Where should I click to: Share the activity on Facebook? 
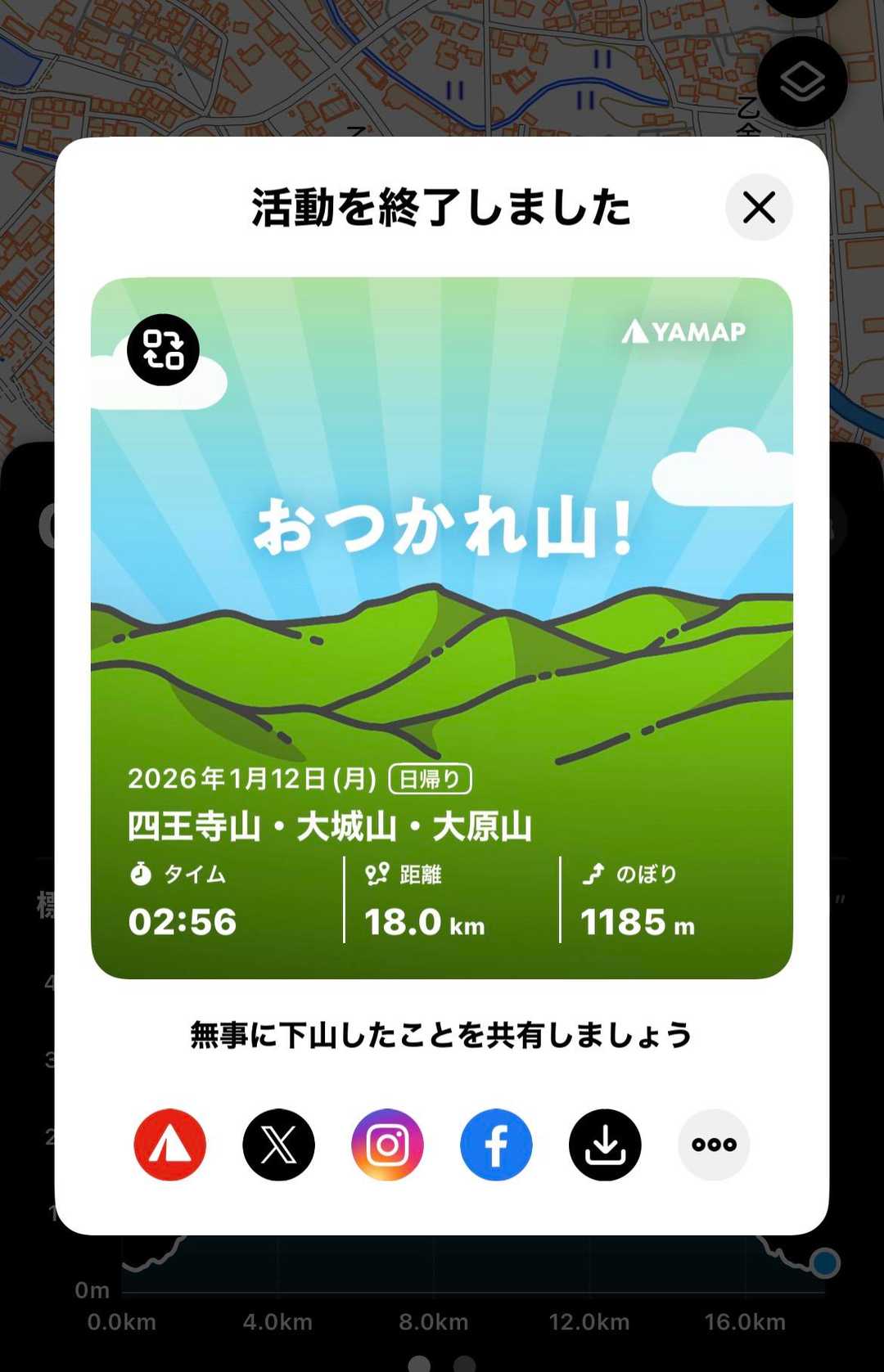(x=496, y=1145)
